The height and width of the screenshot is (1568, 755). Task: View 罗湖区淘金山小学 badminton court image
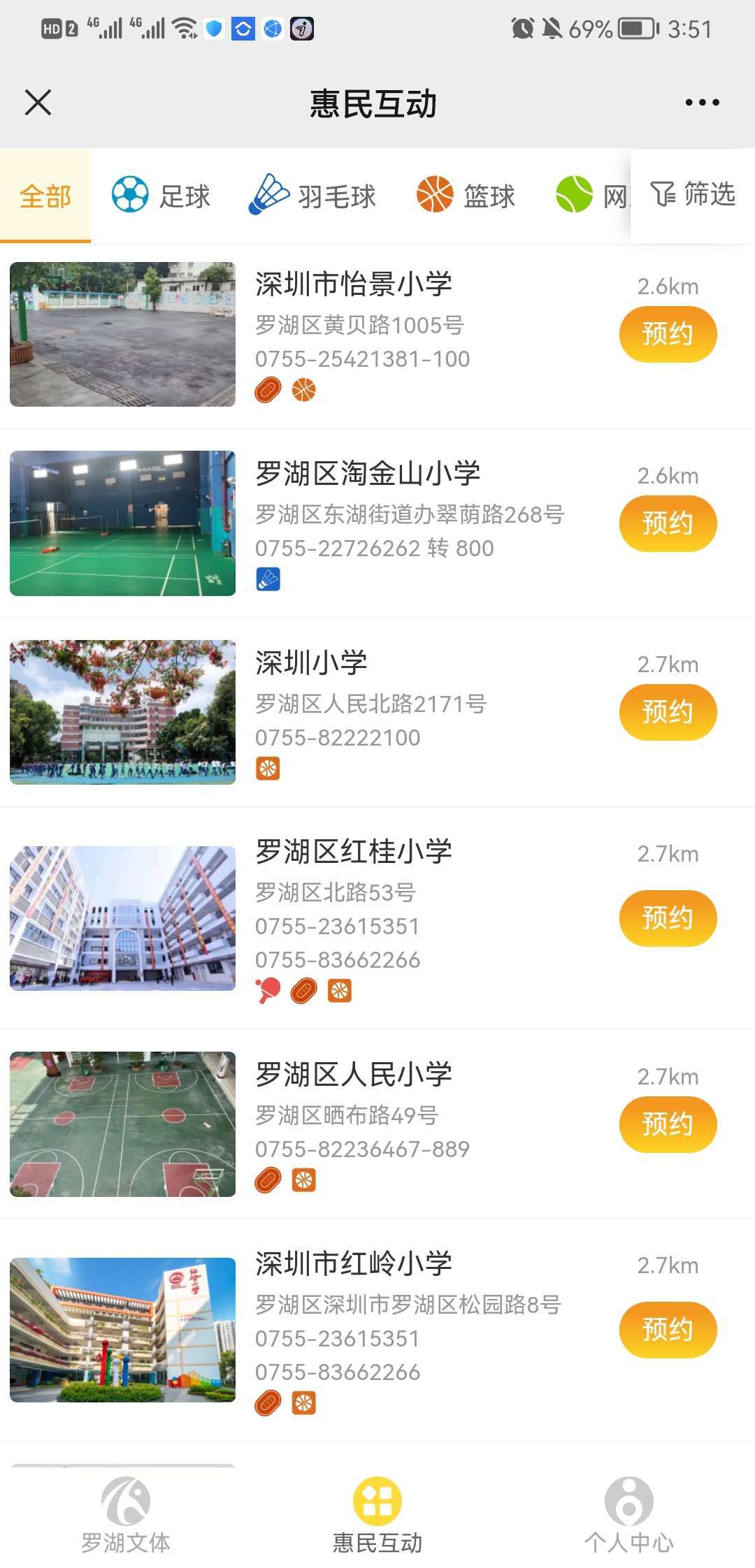tap(123, 523)
